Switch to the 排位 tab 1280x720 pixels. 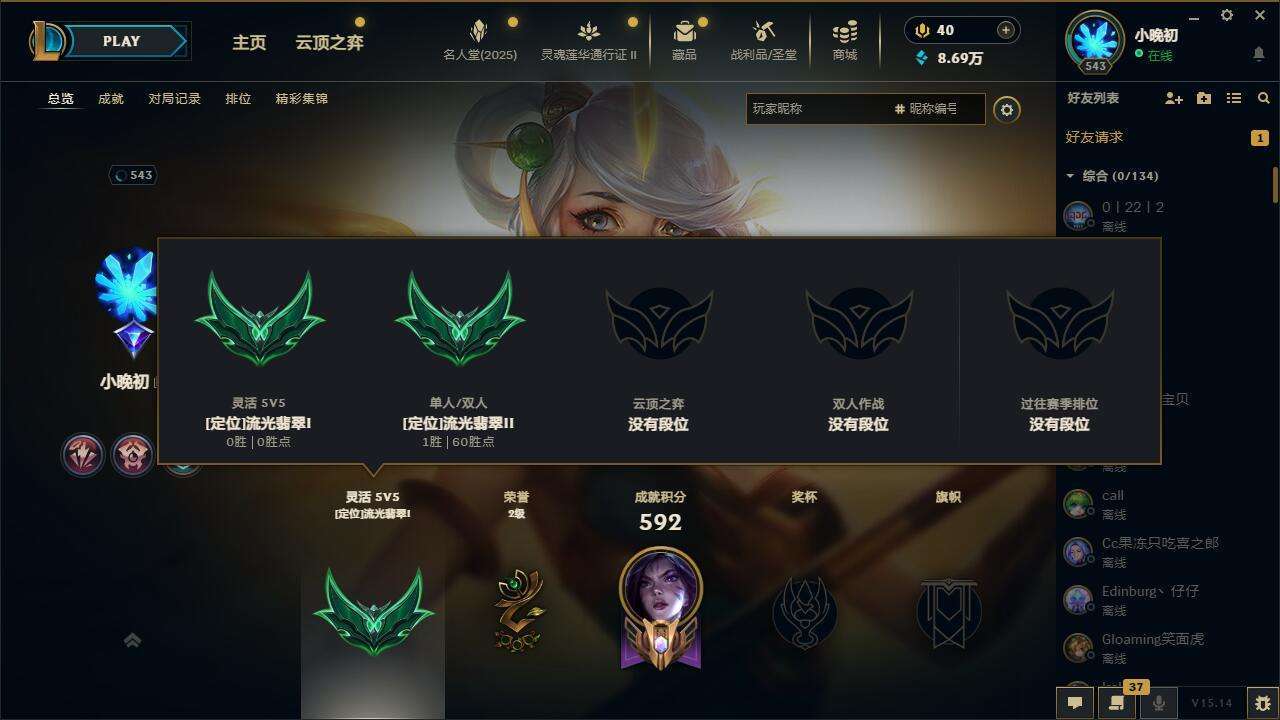point(238,98)
